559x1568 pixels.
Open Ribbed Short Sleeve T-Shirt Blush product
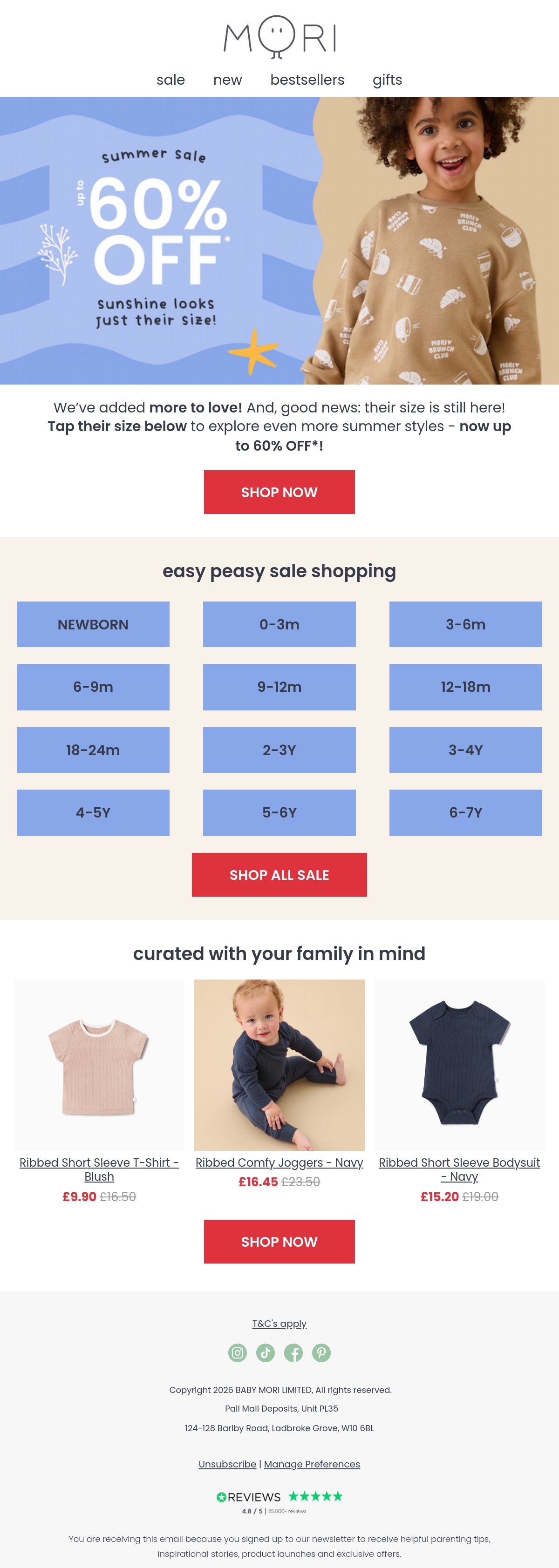tap(99, 1169)
